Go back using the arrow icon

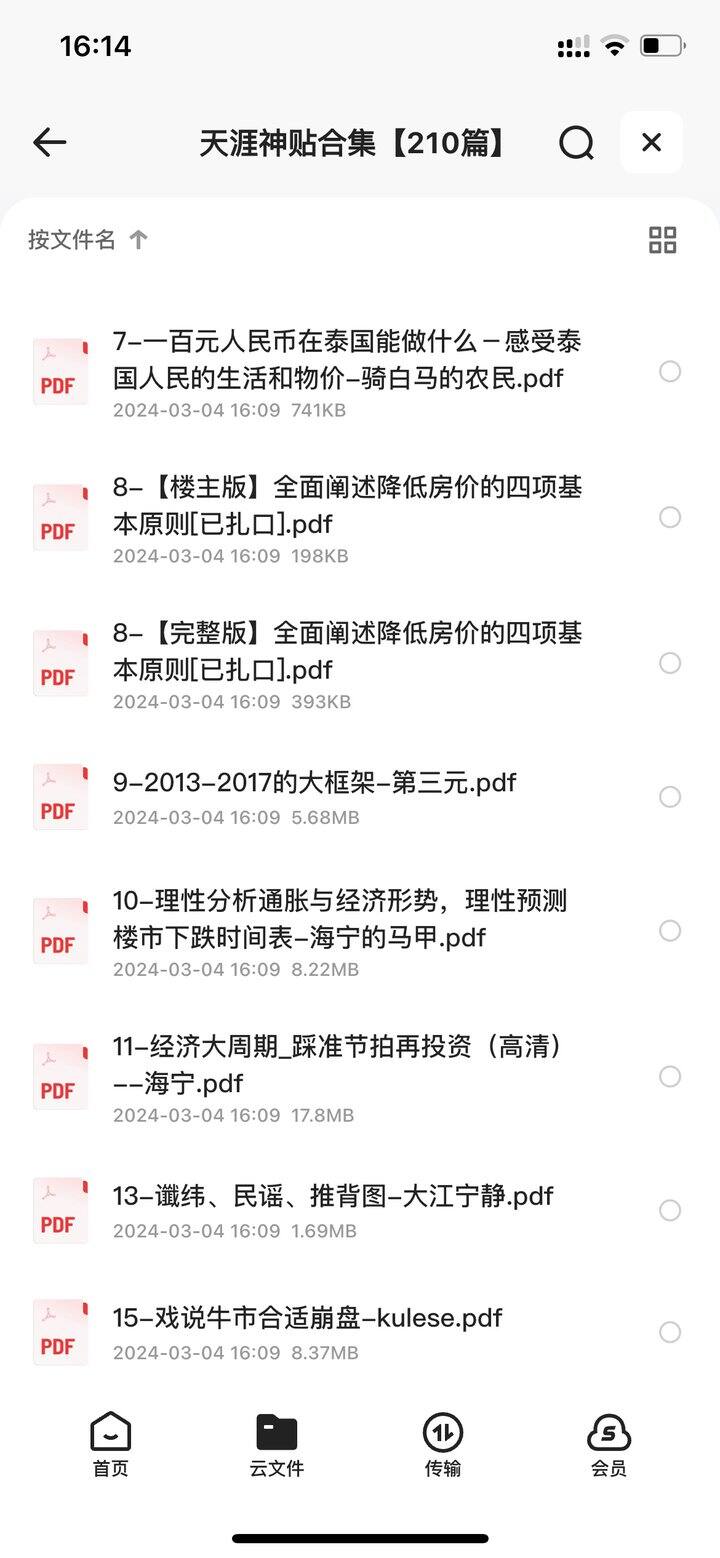tap(49, 143)
